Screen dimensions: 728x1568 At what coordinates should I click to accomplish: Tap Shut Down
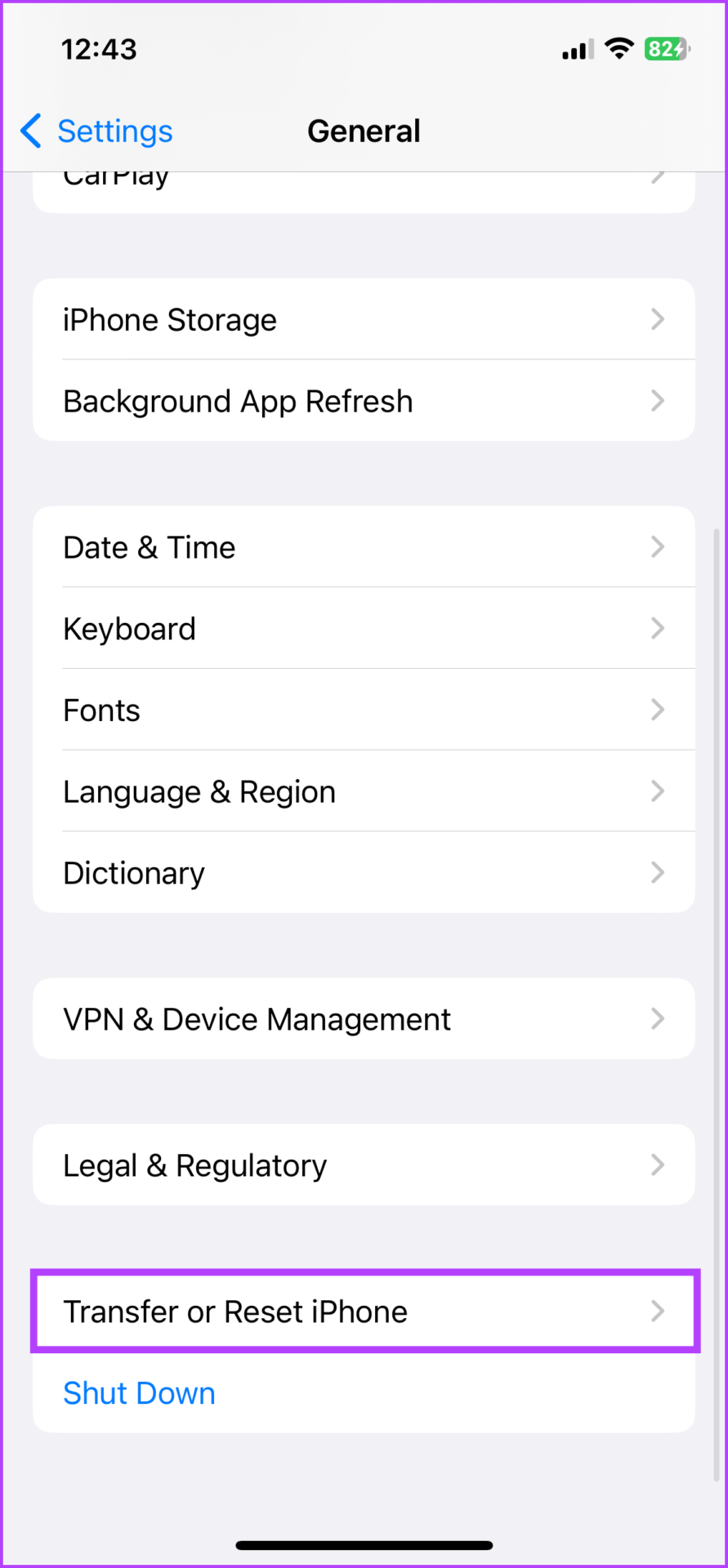click(x=139, y=1392)
